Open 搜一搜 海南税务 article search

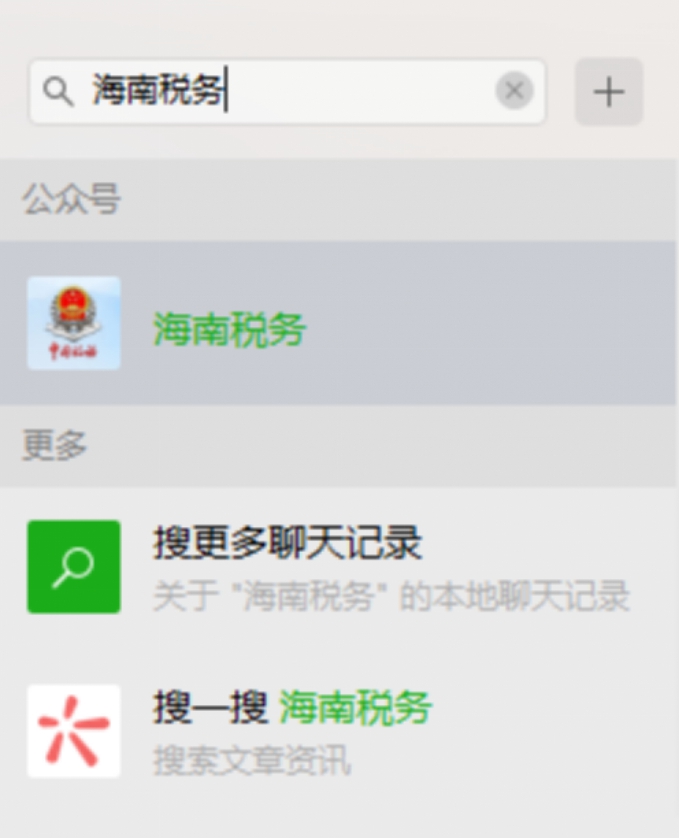[292, 730]
